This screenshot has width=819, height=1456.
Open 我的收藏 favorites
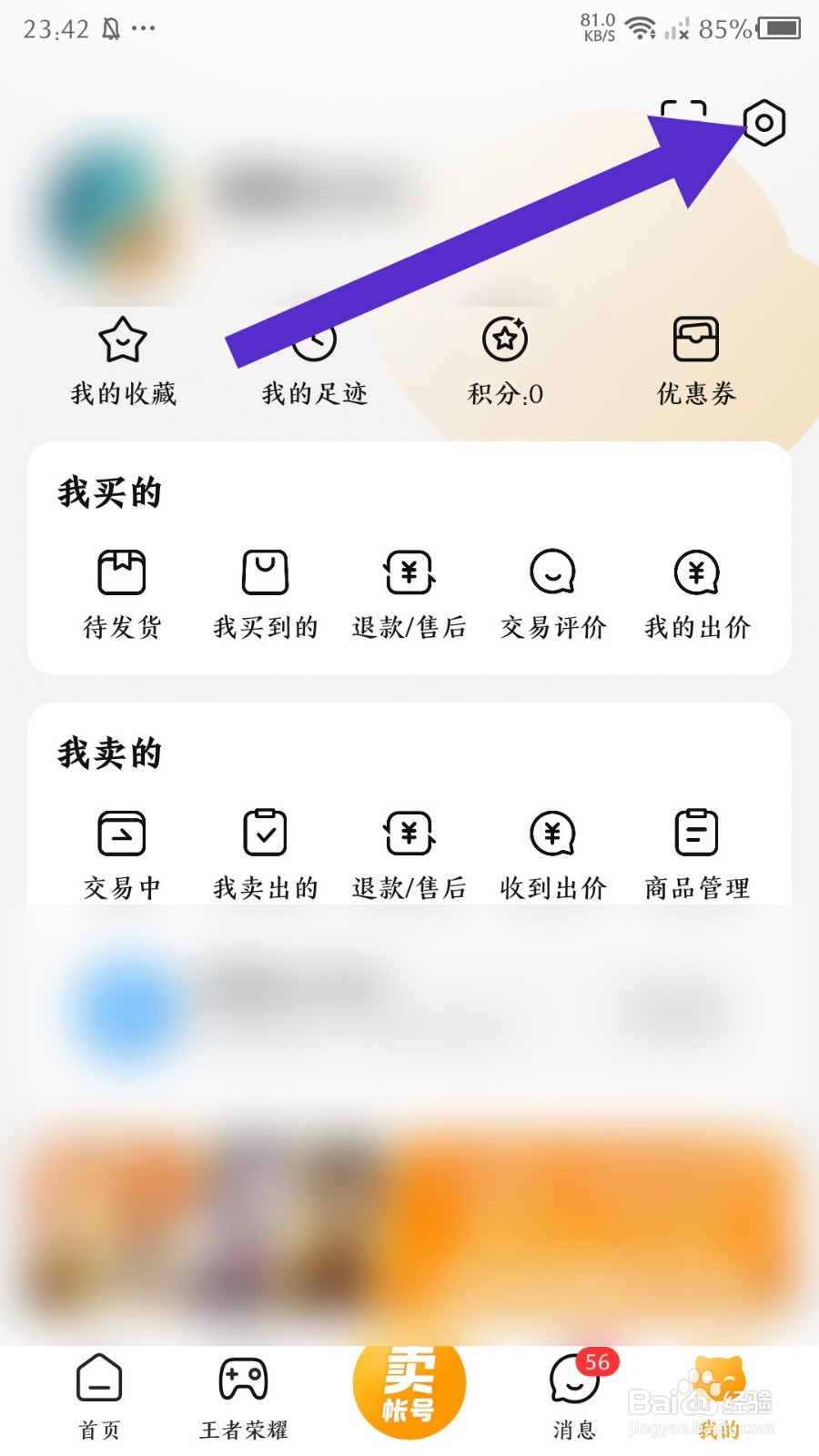[x=123, y=360]
